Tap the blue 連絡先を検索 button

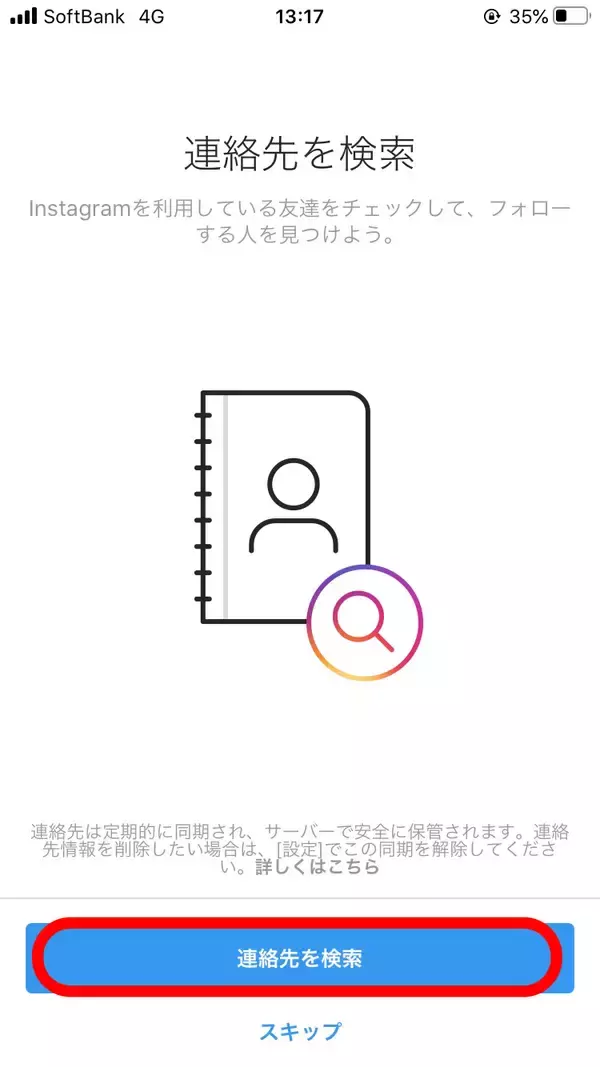click(299, 958)
